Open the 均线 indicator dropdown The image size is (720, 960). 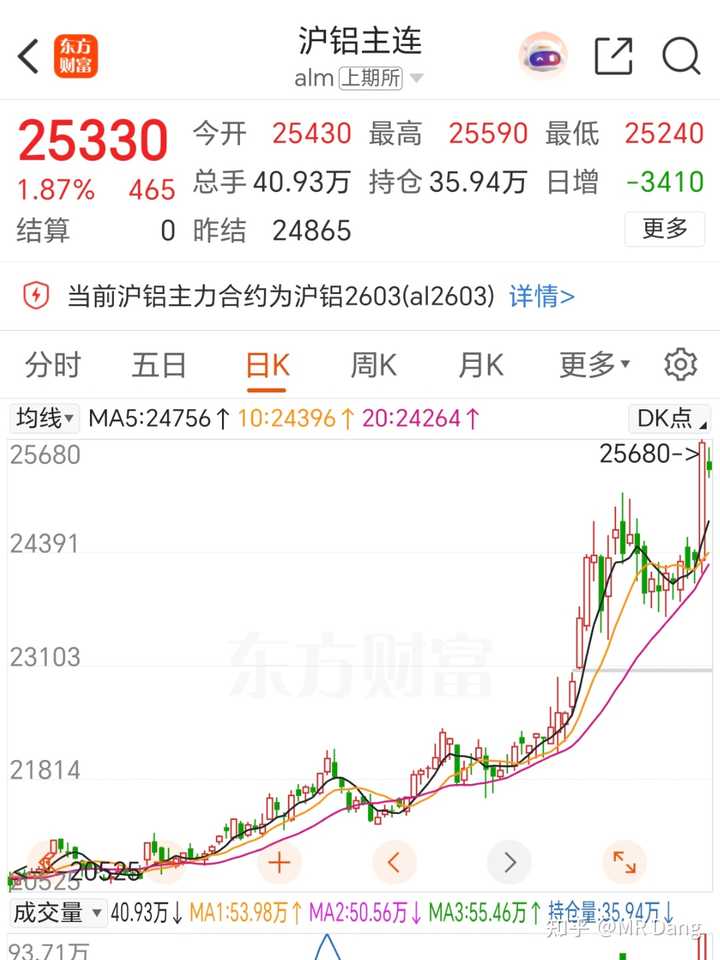pyautogui.click(x=45, y=417)
